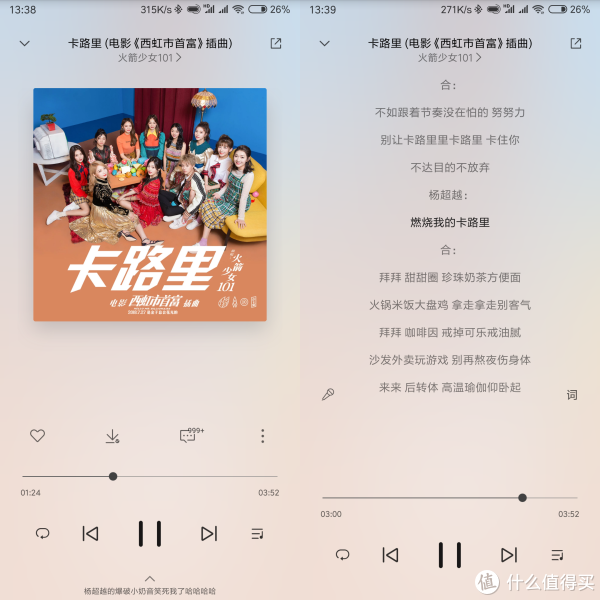600x600 pixels.
Task: Change loop mode on the album cover screen
Action: 42,534
